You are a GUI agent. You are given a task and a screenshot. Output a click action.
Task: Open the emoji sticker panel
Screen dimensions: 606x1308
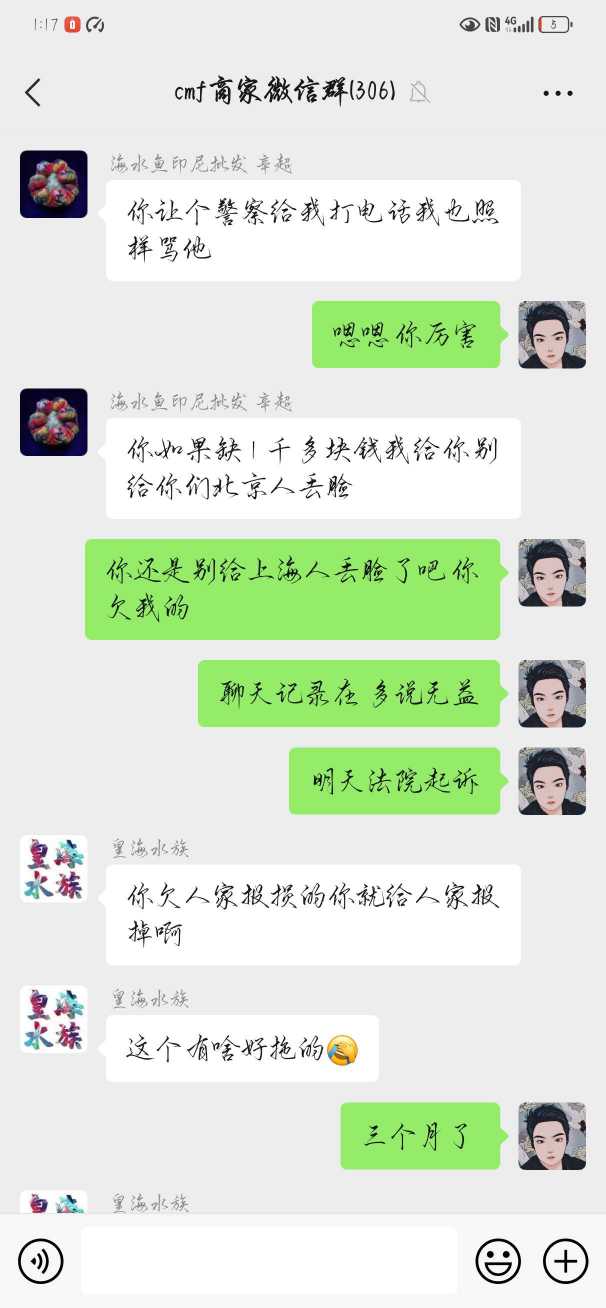(x=497, y=1261)
